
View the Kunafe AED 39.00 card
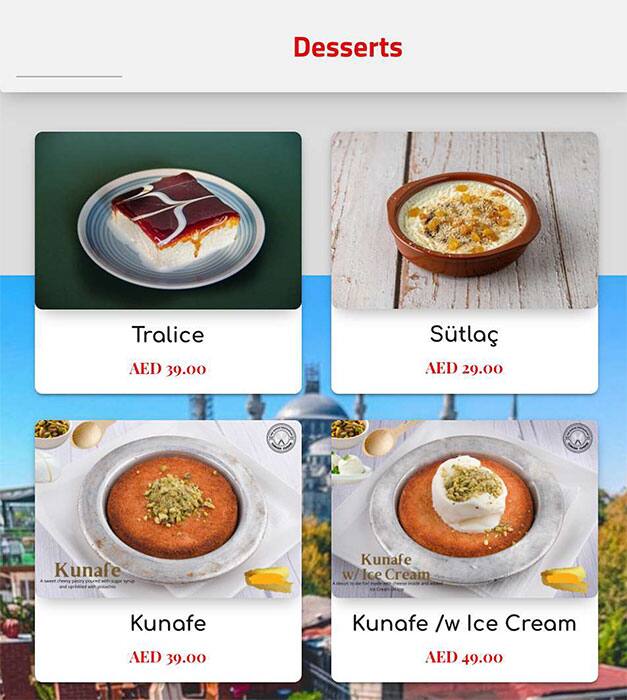(168, 550)
